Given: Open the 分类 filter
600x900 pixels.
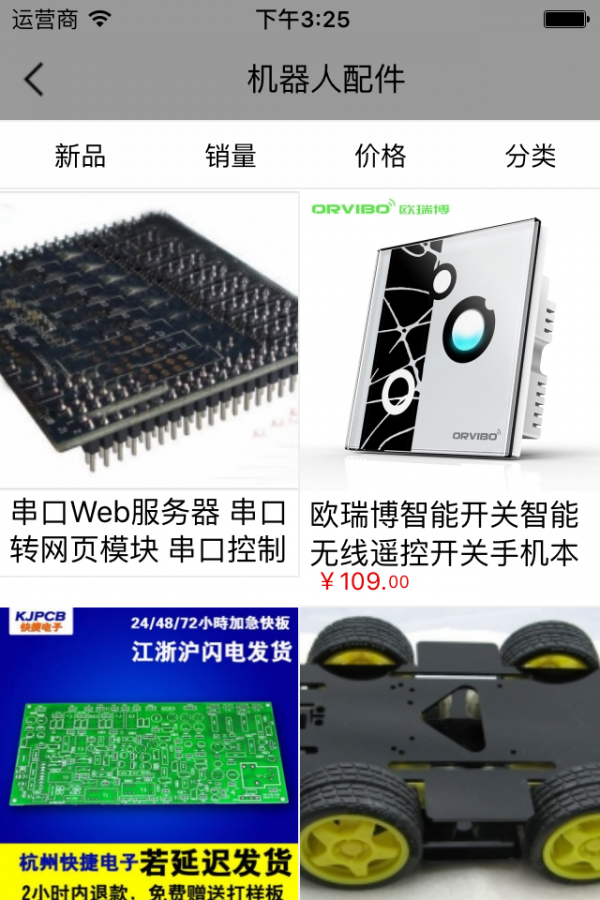Looking at the screenshot, I should click(530, 156).
